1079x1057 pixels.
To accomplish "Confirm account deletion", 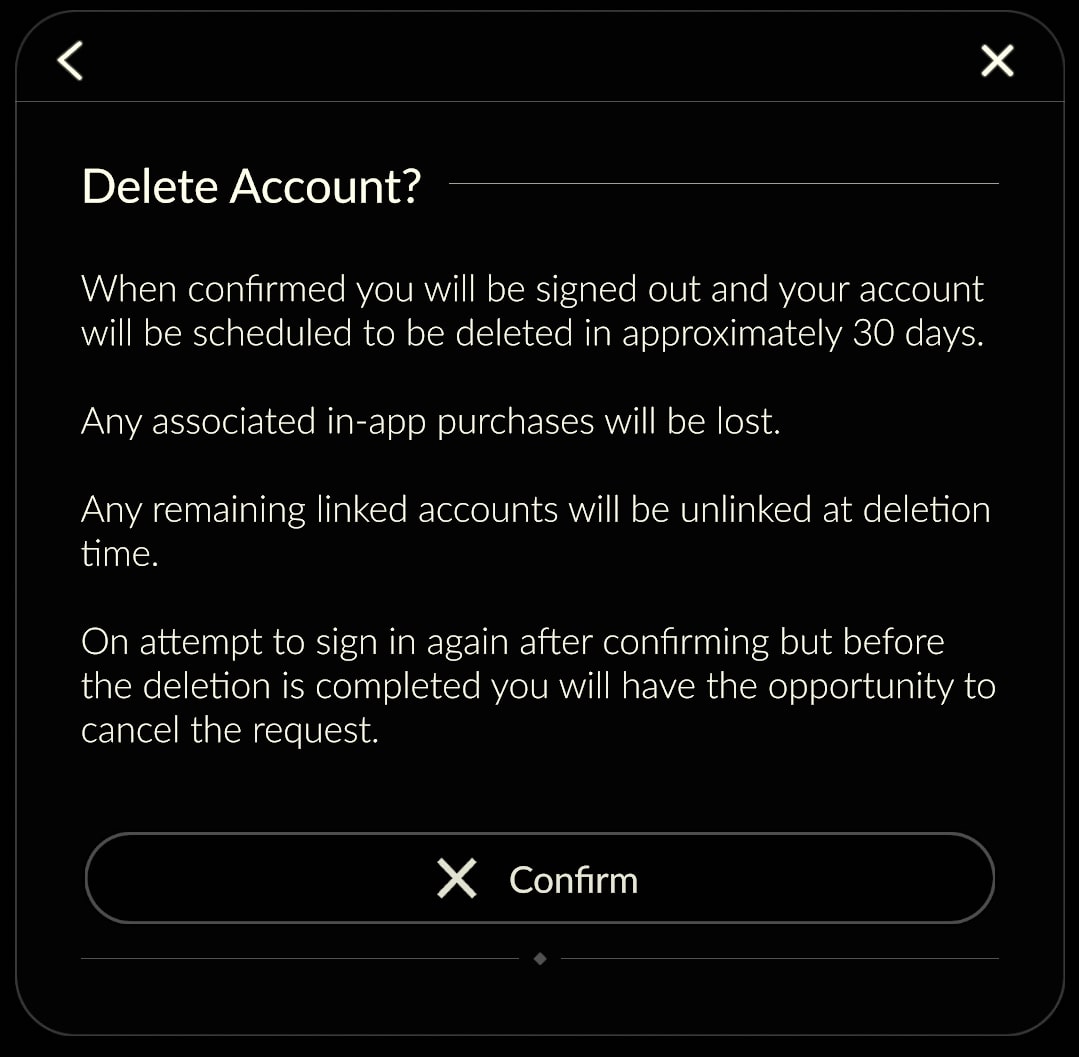I will pyautogui.click(x=540, y=879).
